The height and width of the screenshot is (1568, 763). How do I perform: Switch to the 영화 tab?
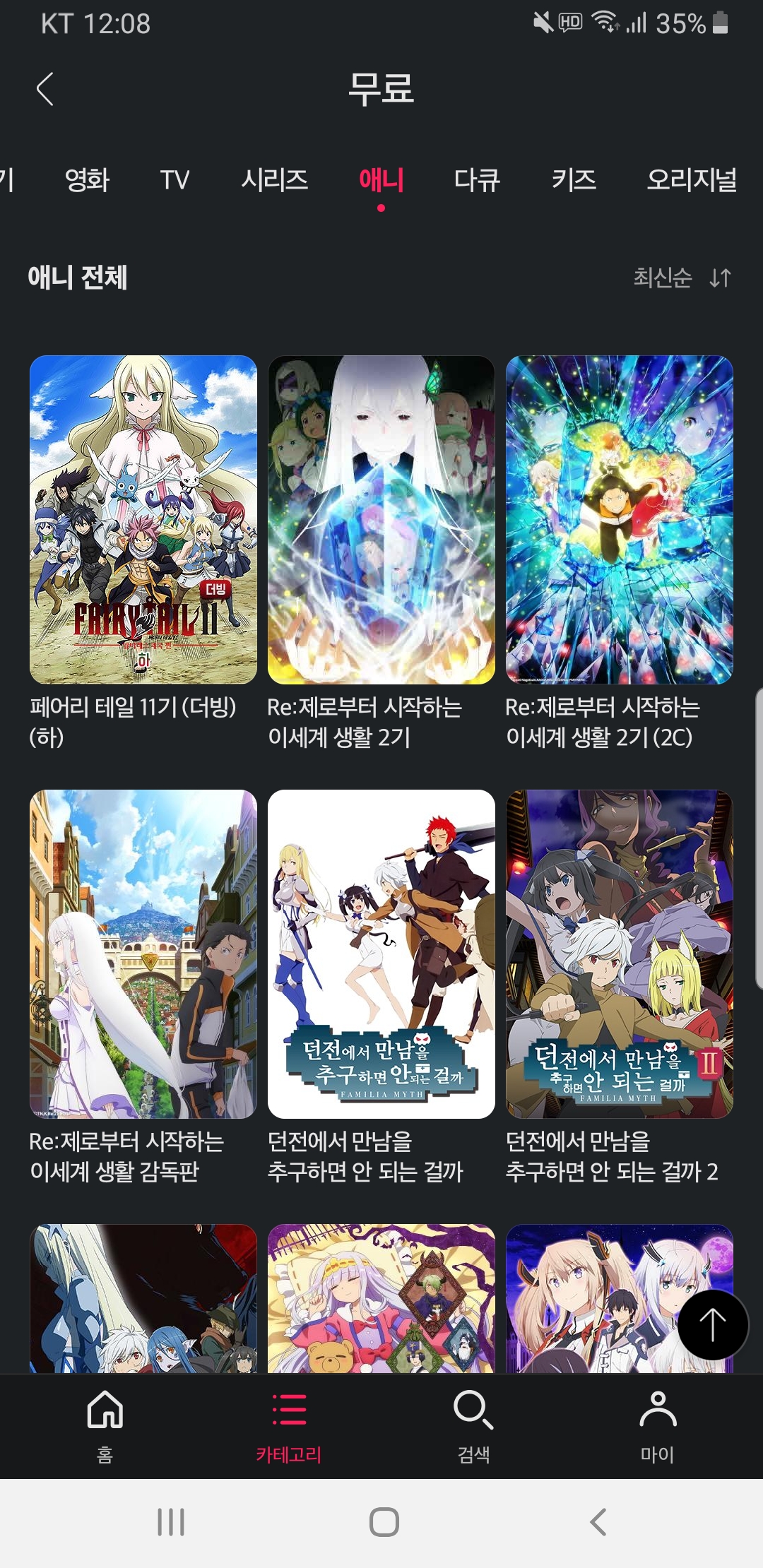(87, 179)
